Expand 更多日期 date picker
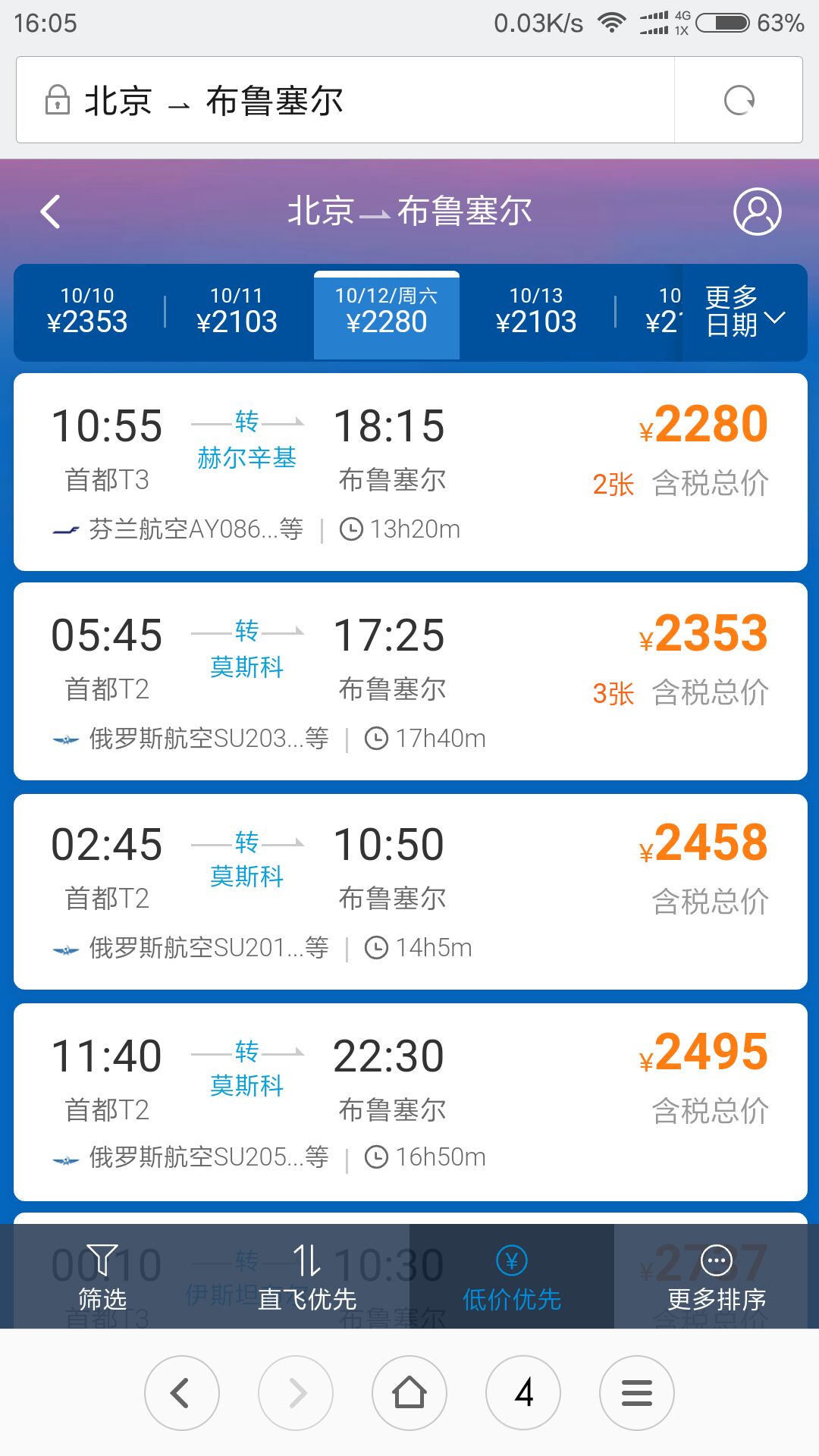This screenshot has width=819, height=1456. tap(745, 312)
